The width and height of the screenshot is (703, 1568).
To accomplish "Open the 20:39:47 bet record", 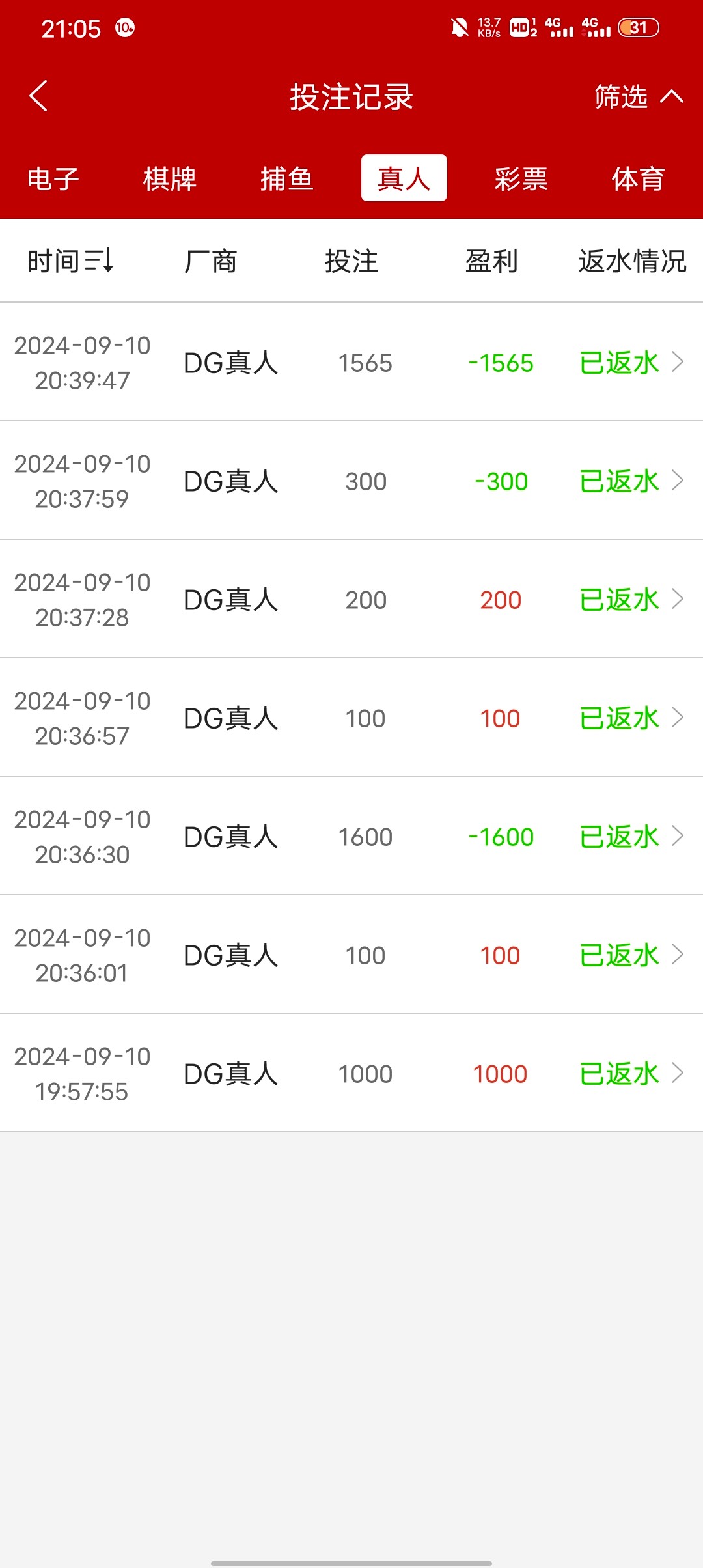I will pyautogui.click(x=351, y=362).
